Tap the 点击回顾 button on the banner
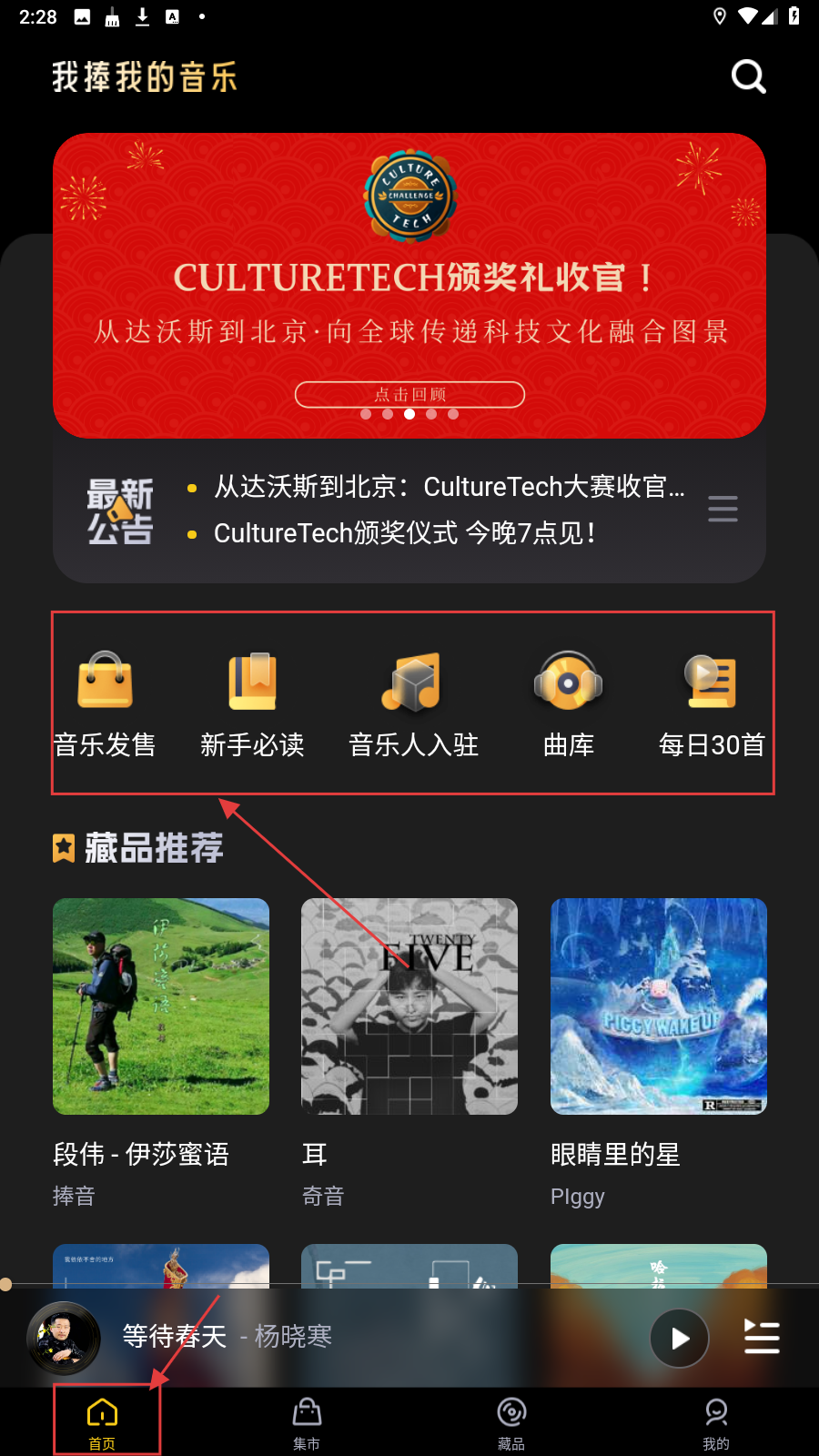Image resolution: width=819 pixels, height=1456 pixels. (409, 394)
